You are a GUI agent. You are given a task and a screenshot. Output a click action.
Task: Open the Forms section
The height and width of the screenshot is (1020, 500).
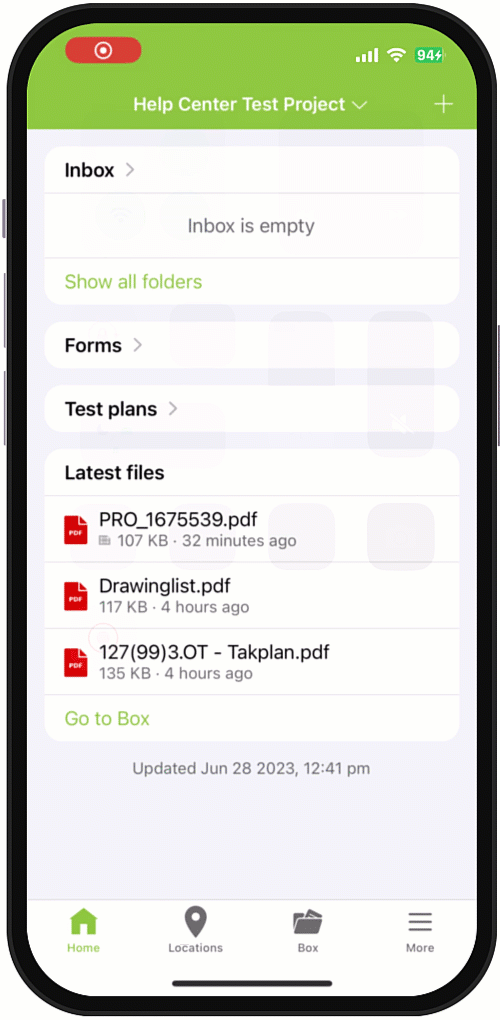pos(252,345)
